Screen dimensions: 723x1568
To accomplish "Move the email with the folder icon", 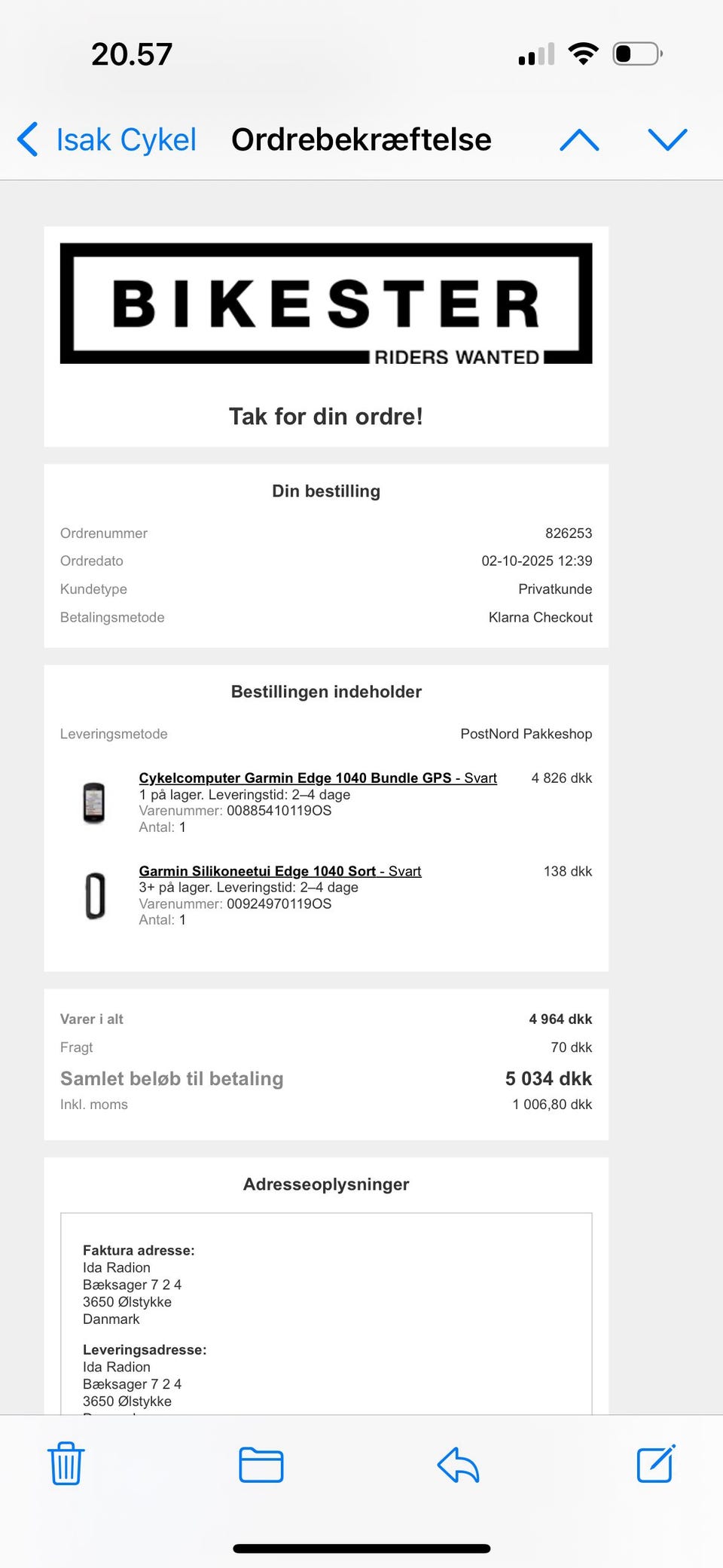I will coord(261,1465).
